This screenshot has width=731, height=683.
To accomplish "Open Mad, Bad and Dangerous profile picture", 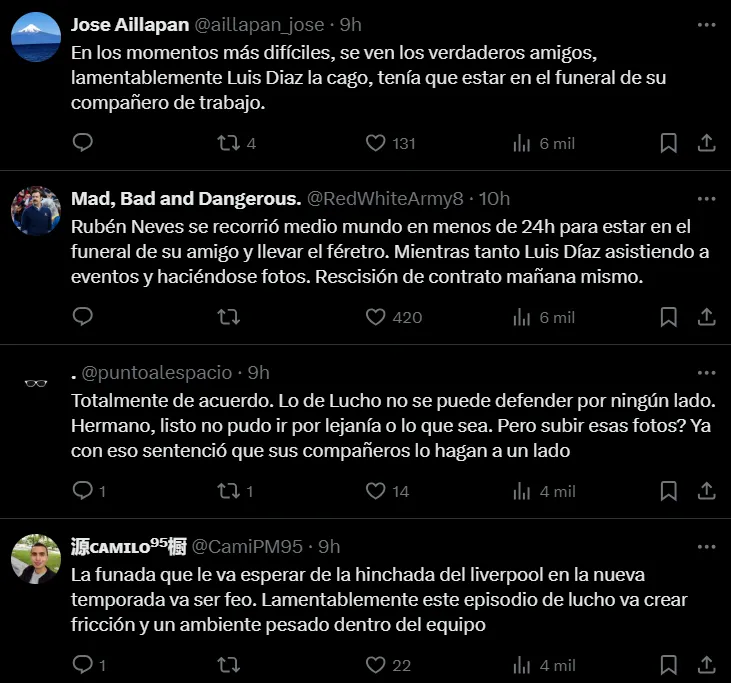I will 36,212.
